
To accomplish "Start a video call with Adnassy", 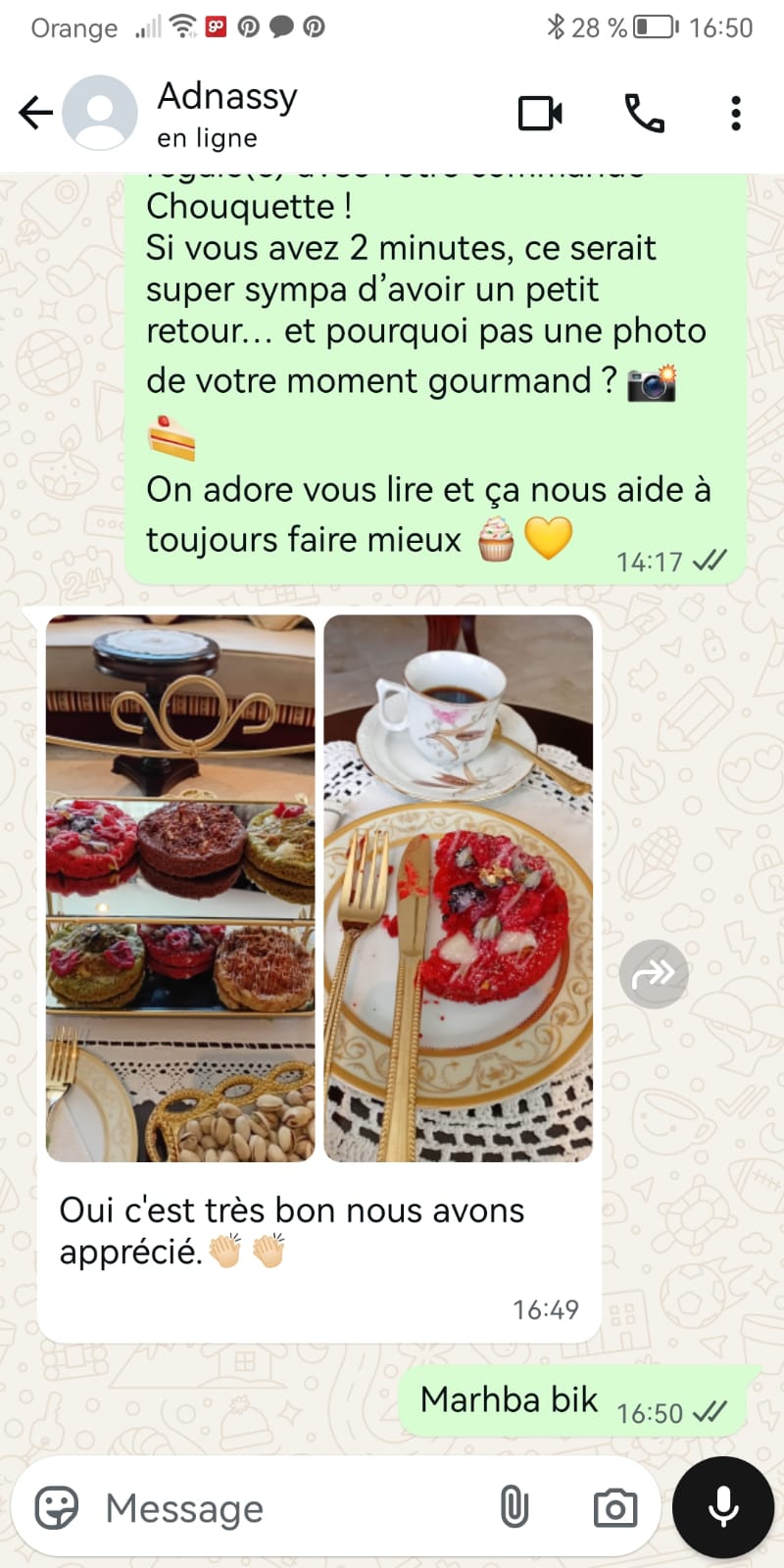I will click(540, 114).
